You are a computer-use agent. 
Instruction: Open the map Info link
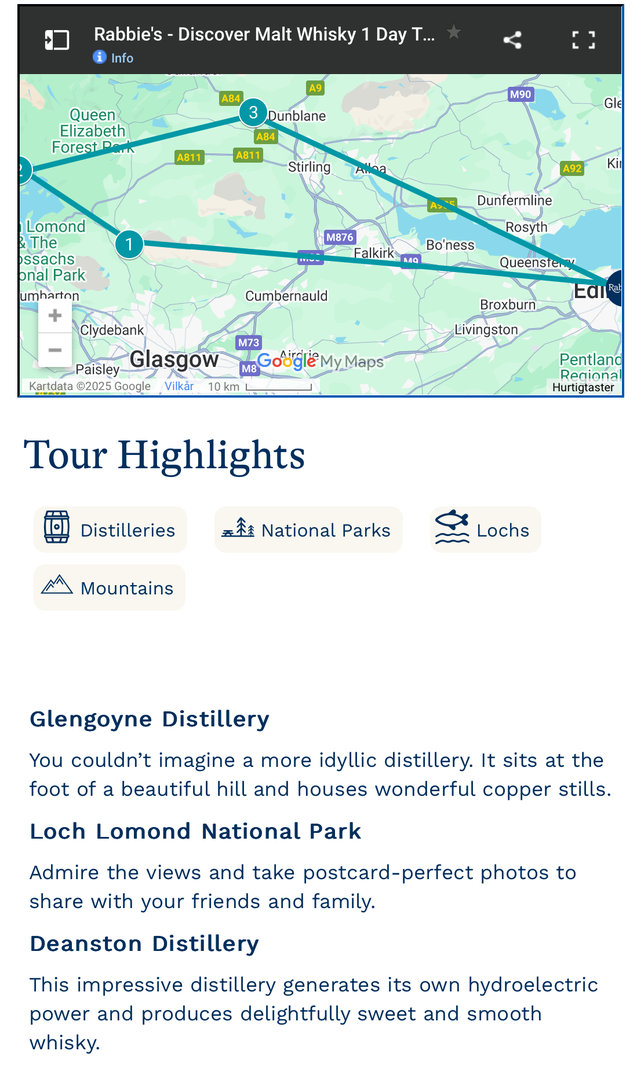click(114, 58)
